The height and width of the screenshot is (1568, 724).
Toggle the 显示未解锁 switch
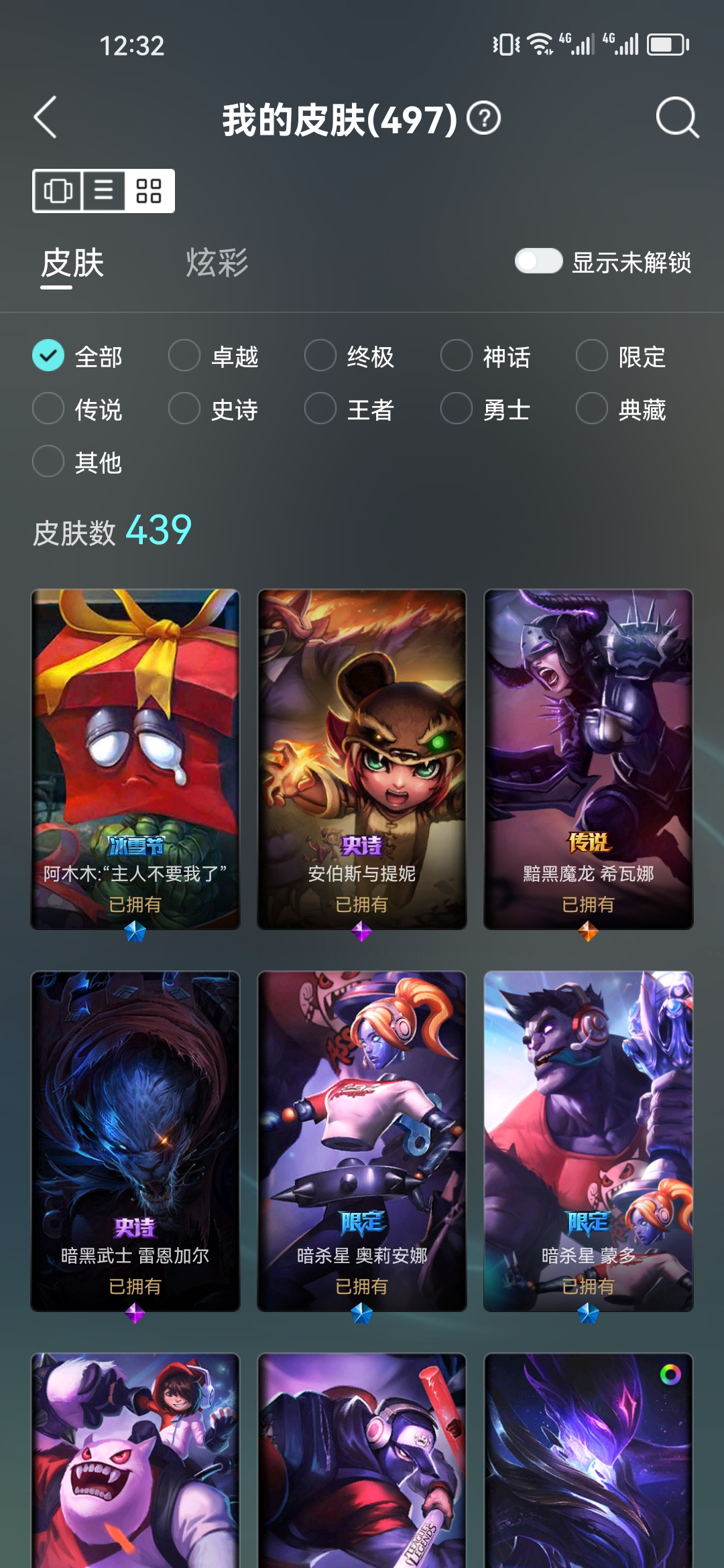tap(538, 261)
